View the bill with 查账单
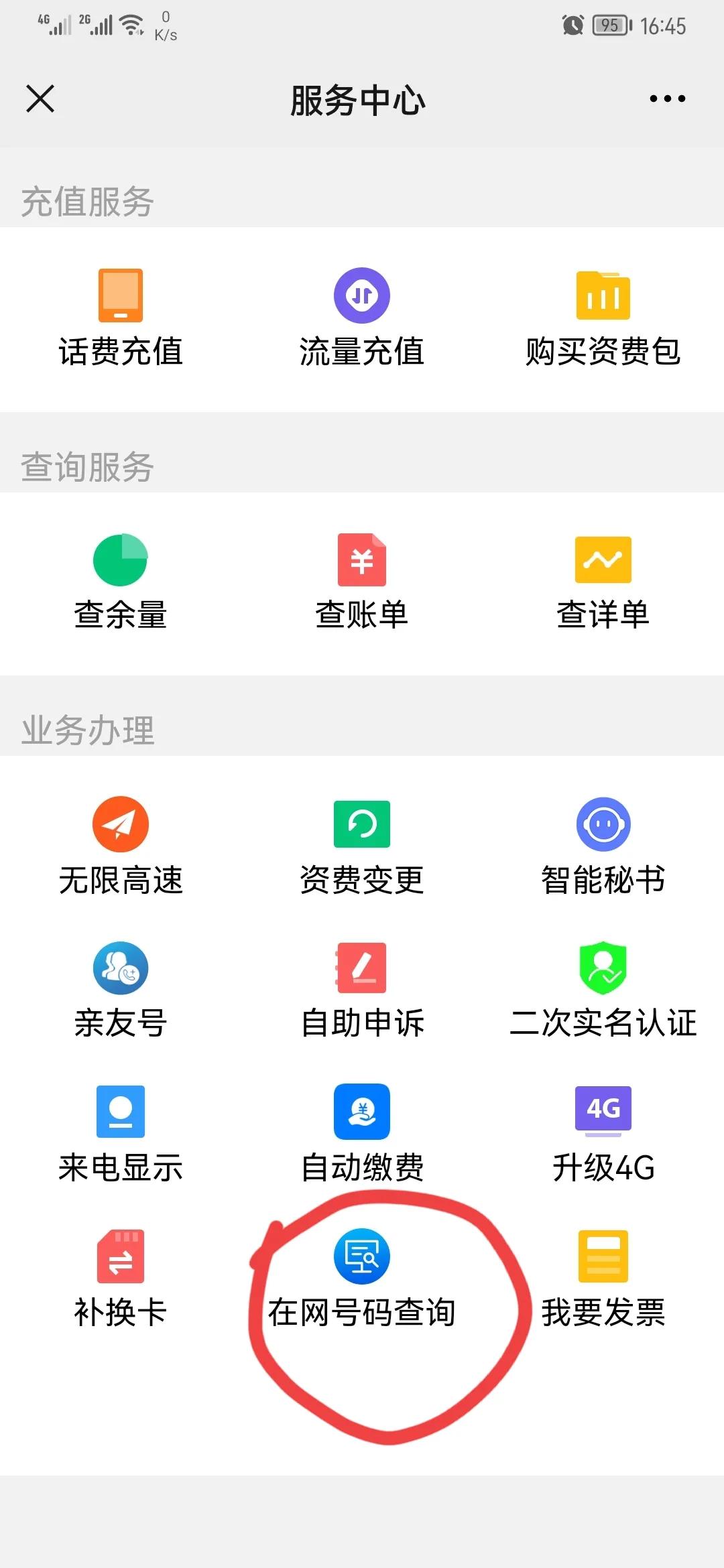The image size is (724, 1568). click(362, 582)
